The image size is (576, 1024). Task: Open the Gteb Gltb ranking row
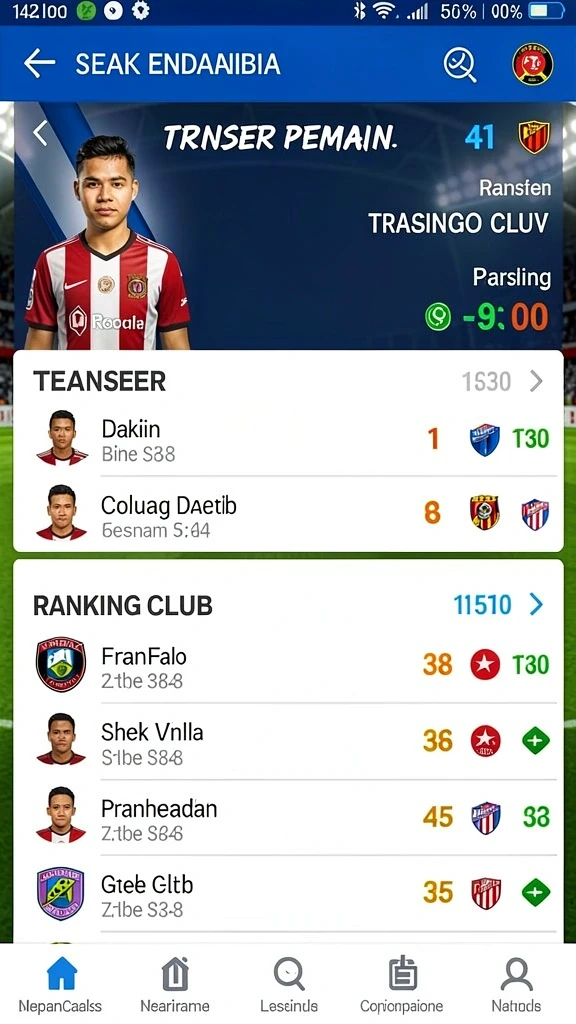(x=288, y=894)
